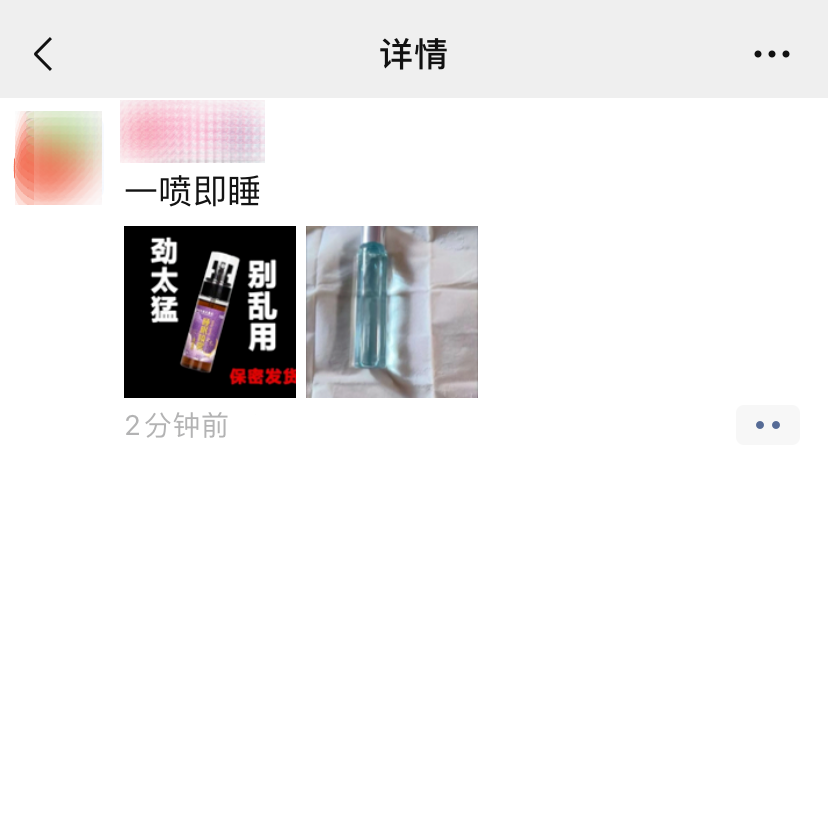View the first photo with 劲太猛 text

pos(210,312)
